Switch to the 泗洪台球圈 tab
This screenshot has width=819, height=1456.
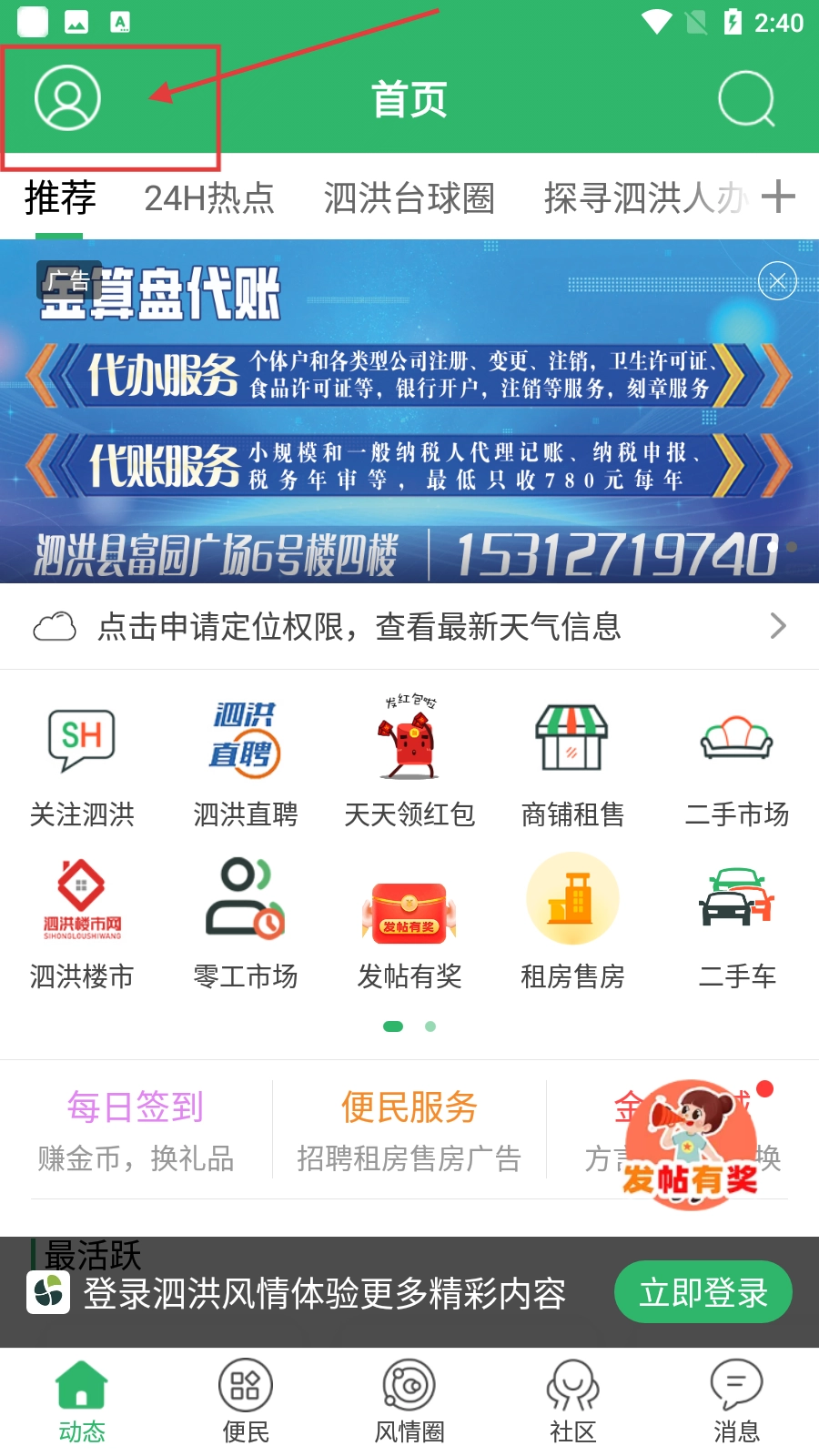pyautogui.click(x=409, y=197)
